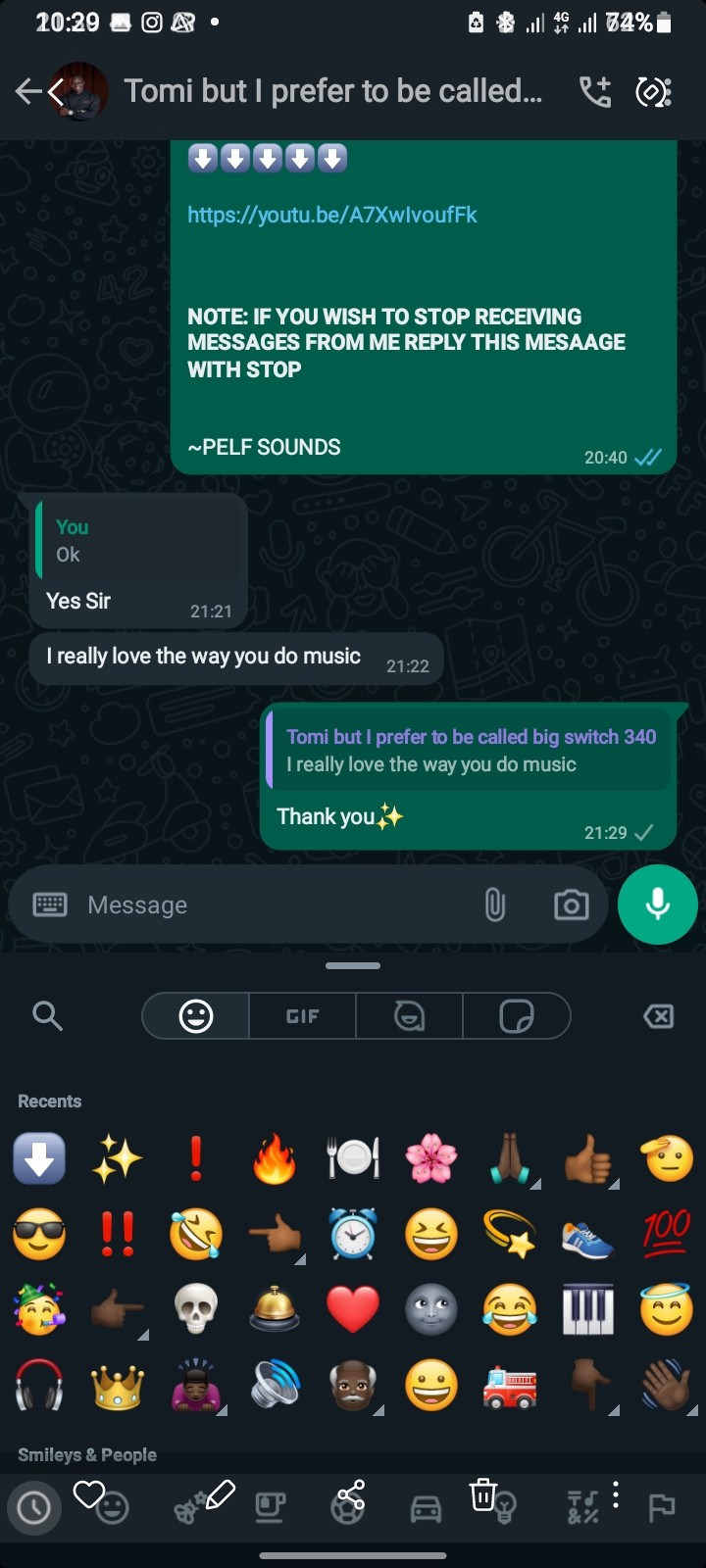Jump to the flags emoji category
Screen dimensions: 706x1568
[662, 1507]
